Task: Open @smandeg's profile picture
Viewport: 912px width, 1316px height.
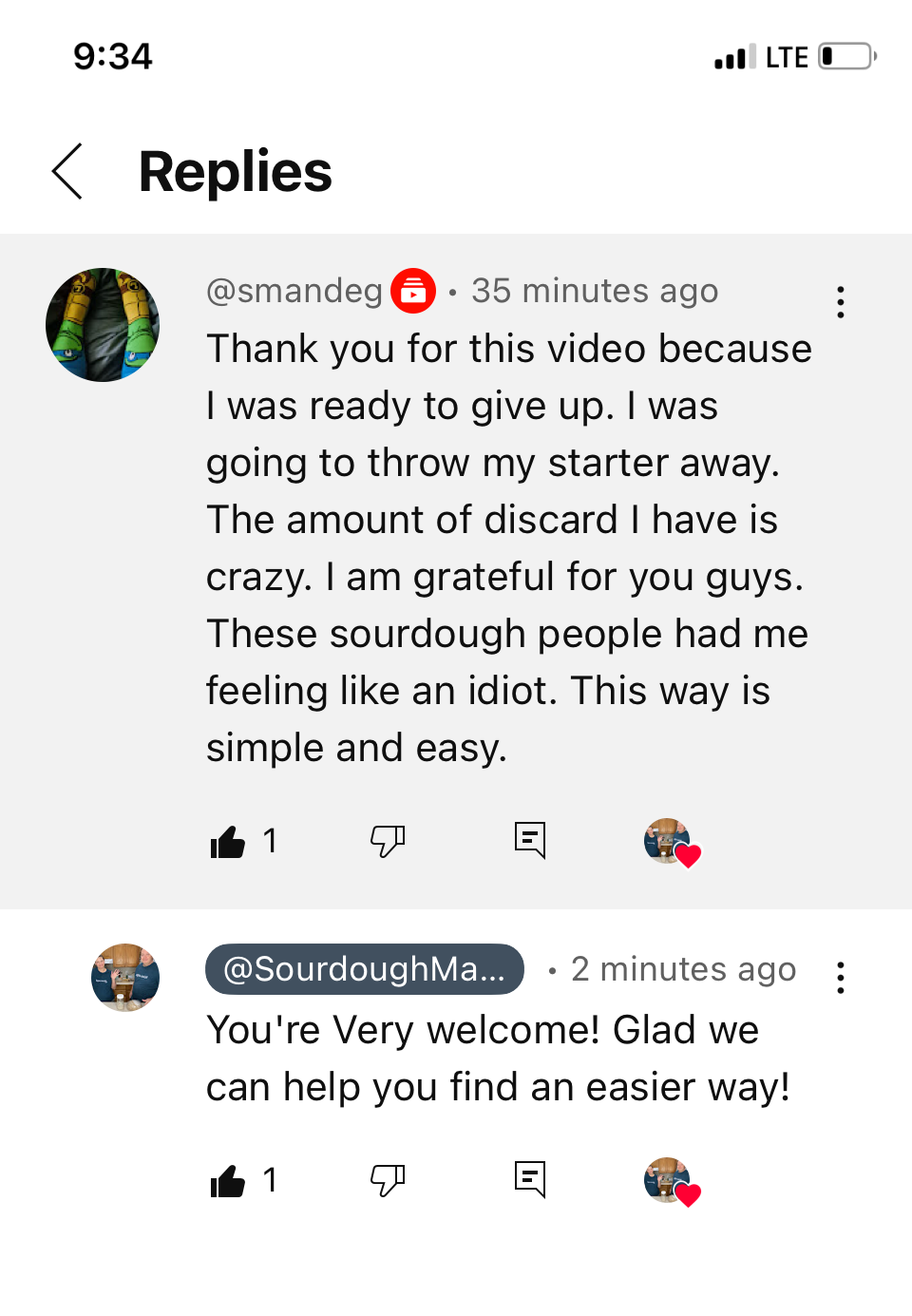Action: click(x=103, y=325)
